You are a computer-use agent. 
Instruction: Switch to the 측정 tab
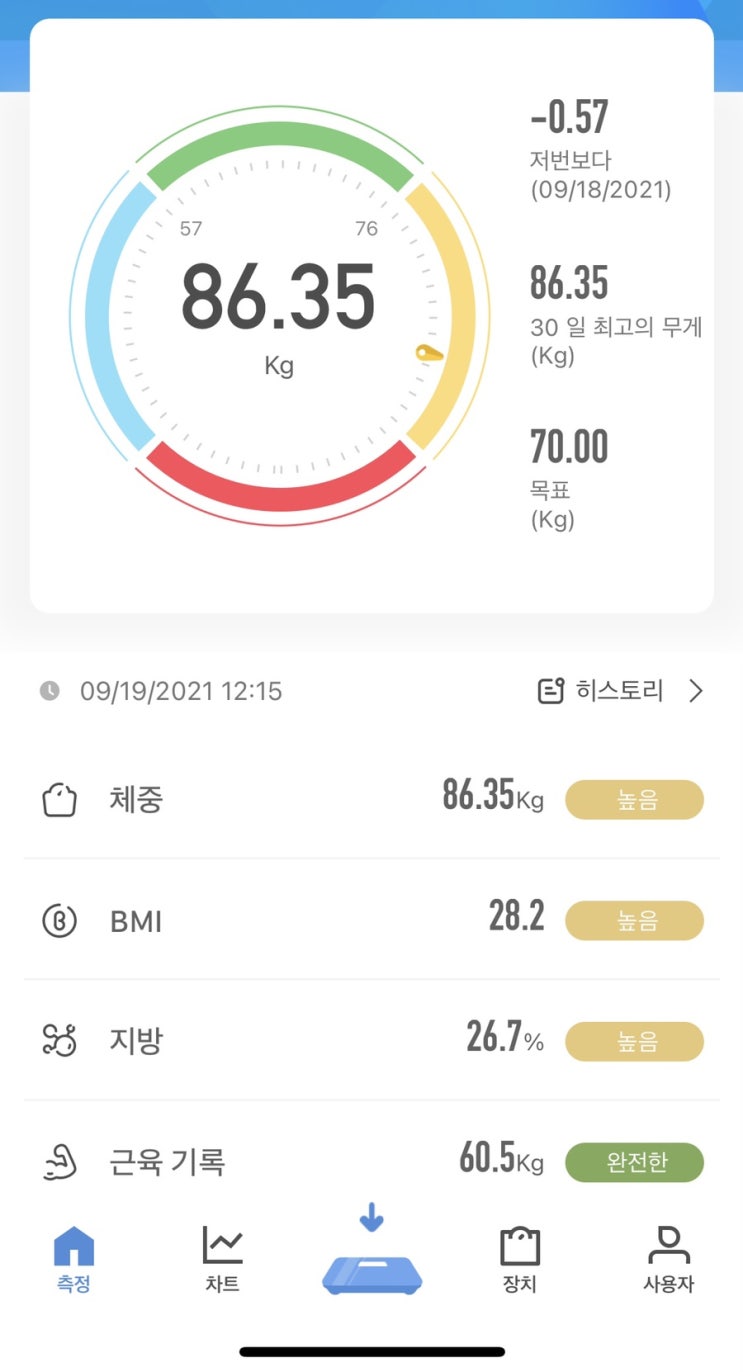[x=74, y=1260]
